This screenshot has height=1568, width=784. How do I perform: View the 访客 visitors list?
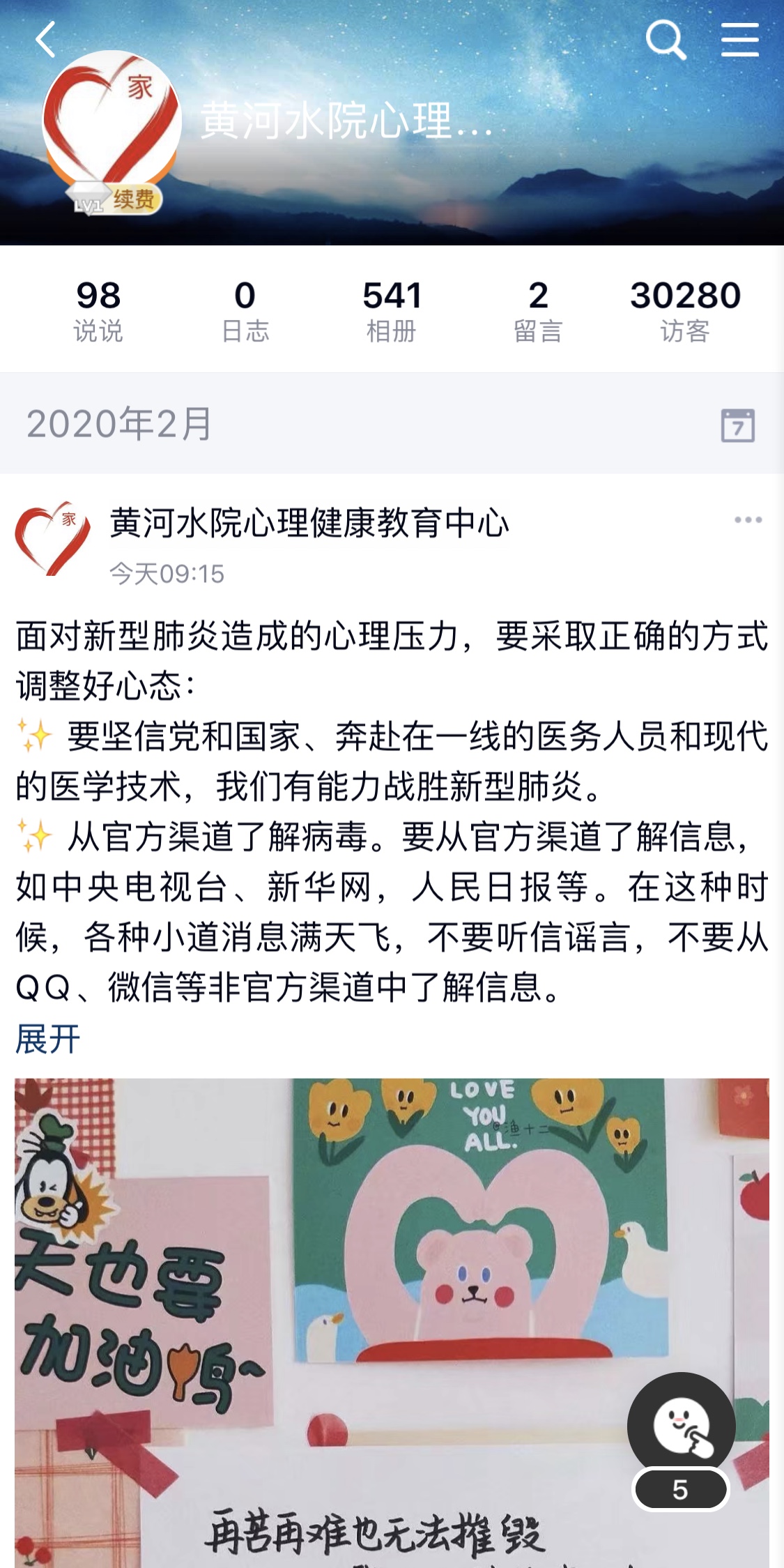(x=685, y=310)
